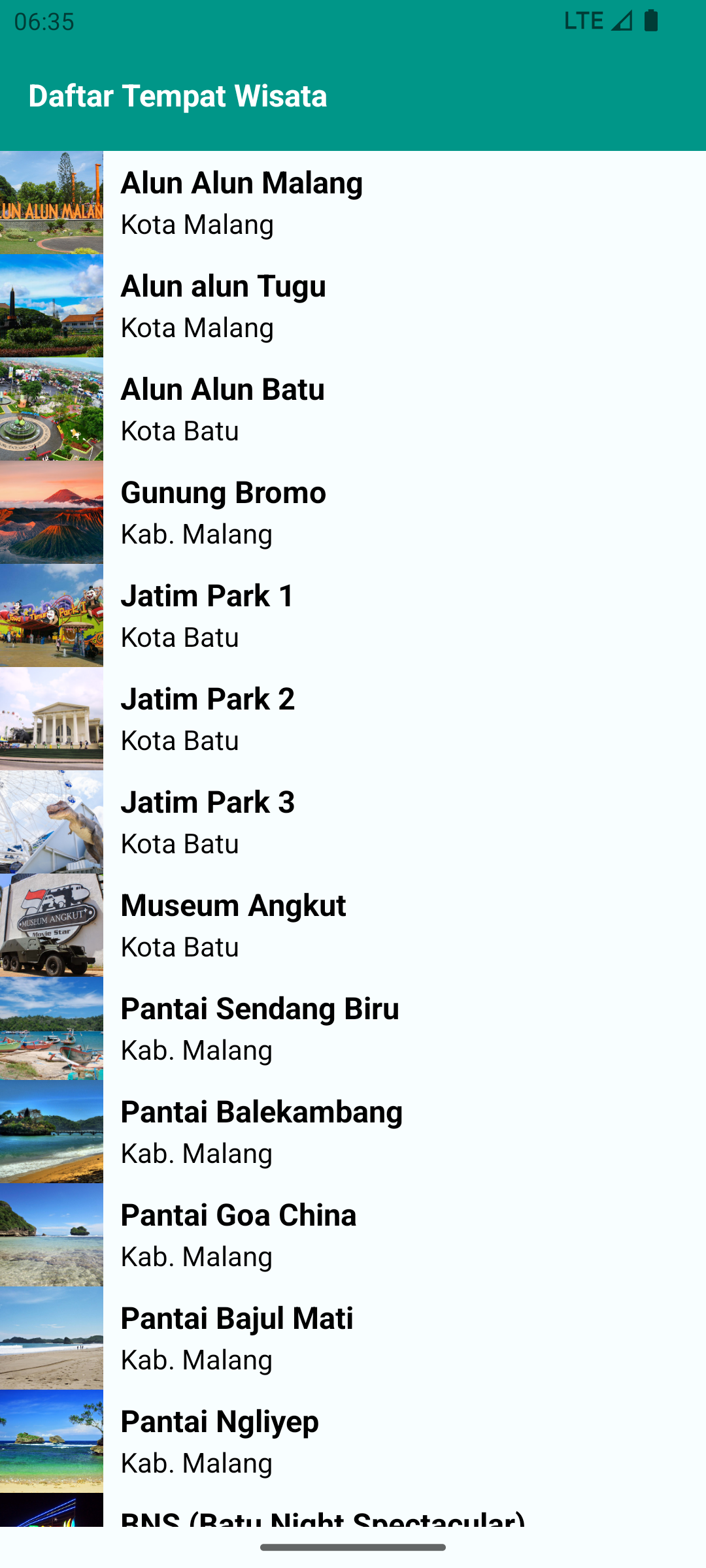
Task: Open Alun Alun Malang entry
Action: (x=353, y=203)
